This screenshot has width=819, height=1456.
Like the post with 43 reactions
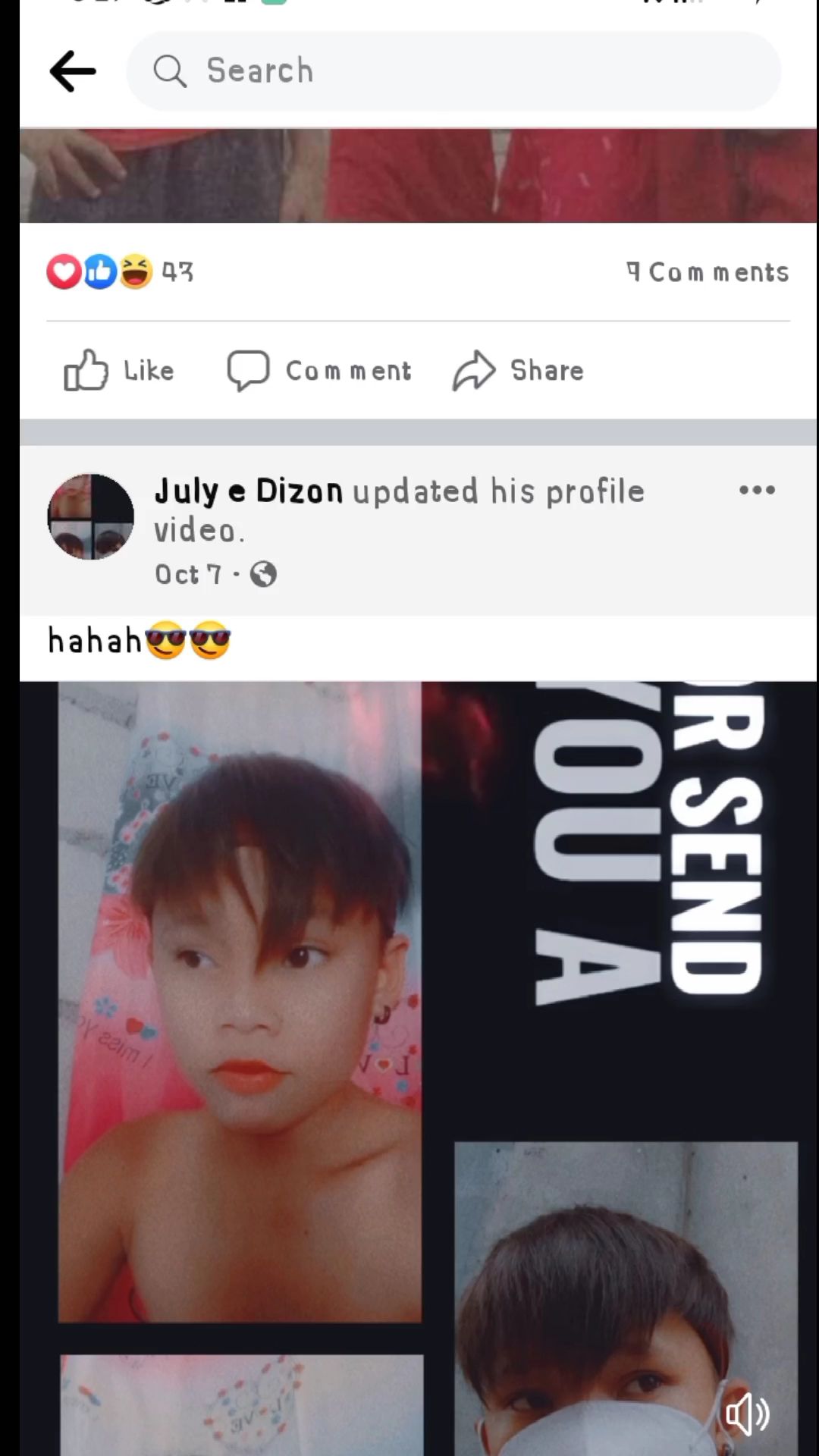119,371
